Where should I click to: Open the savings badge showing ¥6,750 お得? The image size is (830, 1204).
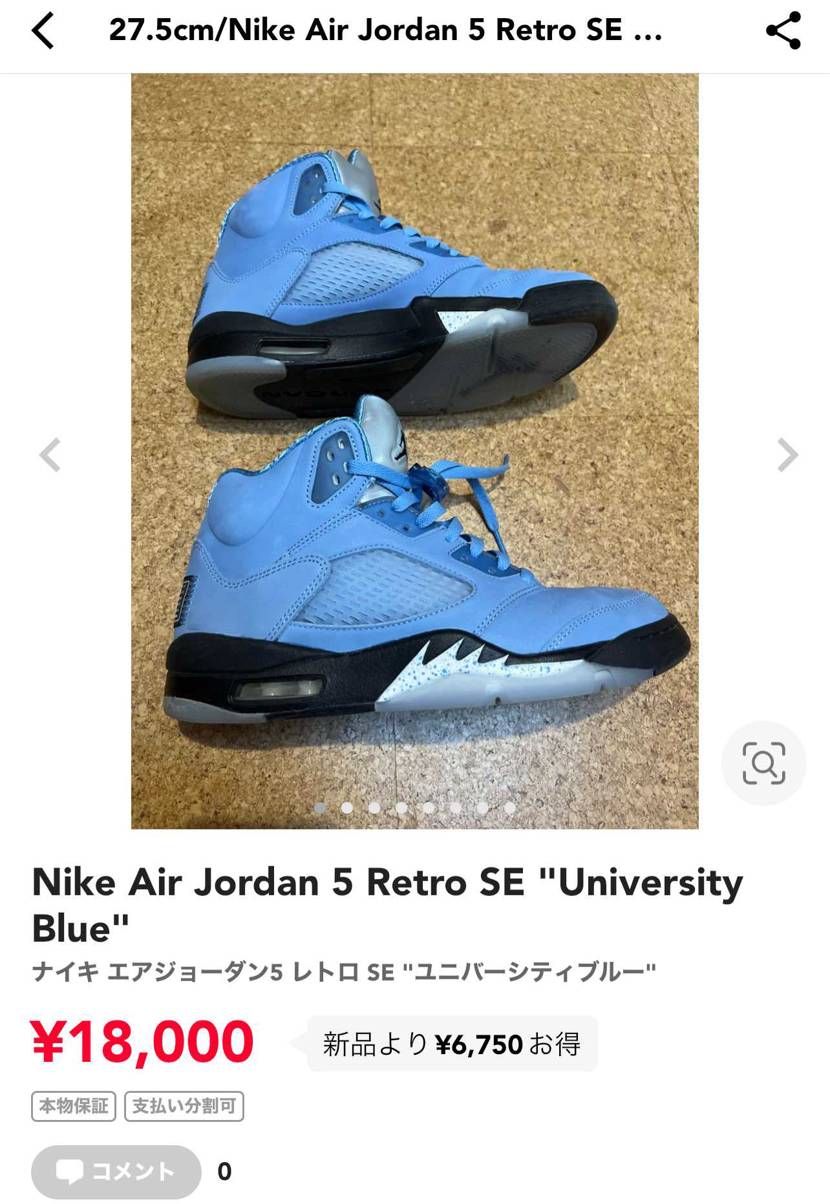pyautogui.click(x=452, y=1043)
